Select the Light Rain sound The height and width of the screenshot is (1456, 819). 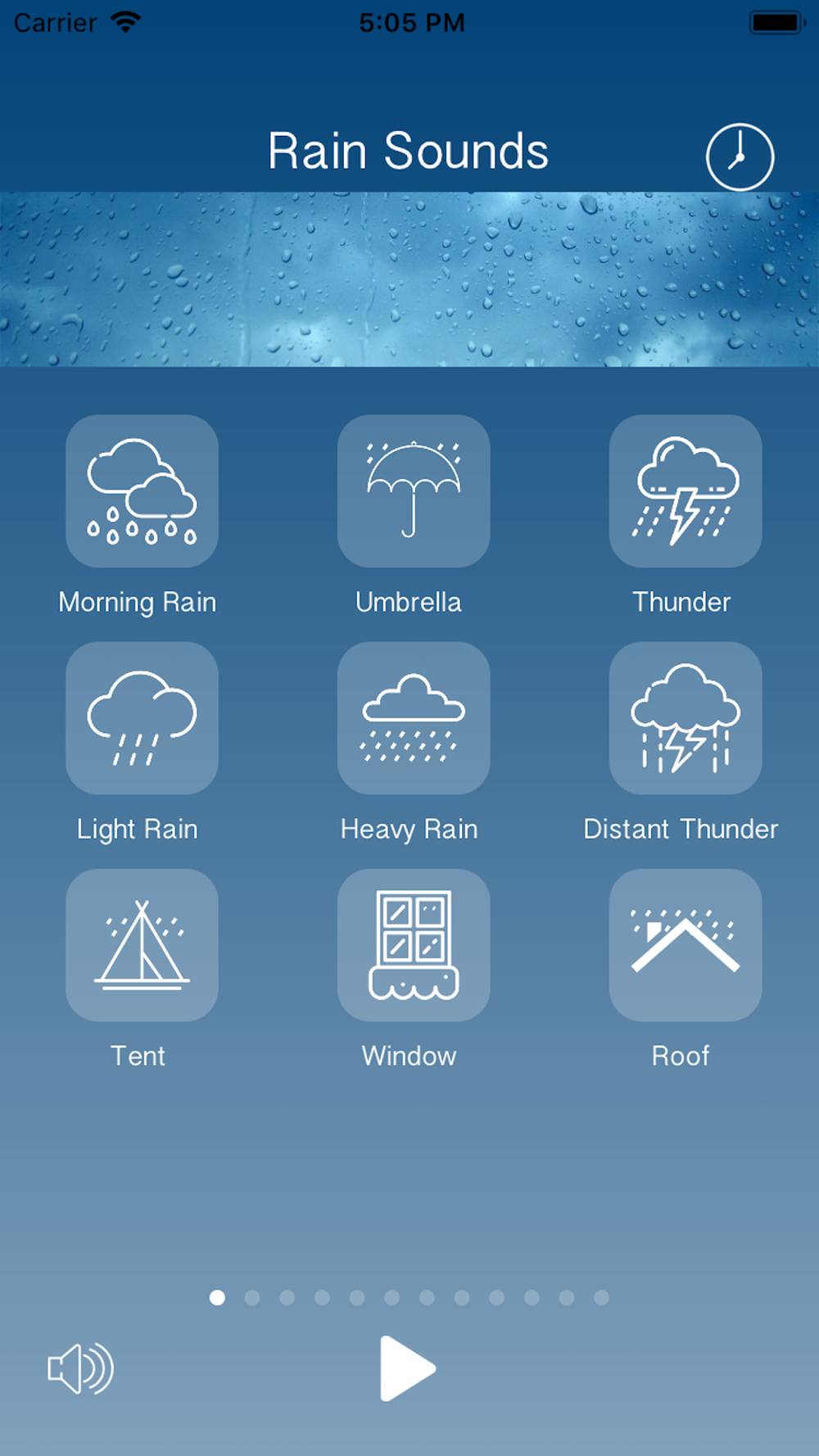click(x=142, y=718)
